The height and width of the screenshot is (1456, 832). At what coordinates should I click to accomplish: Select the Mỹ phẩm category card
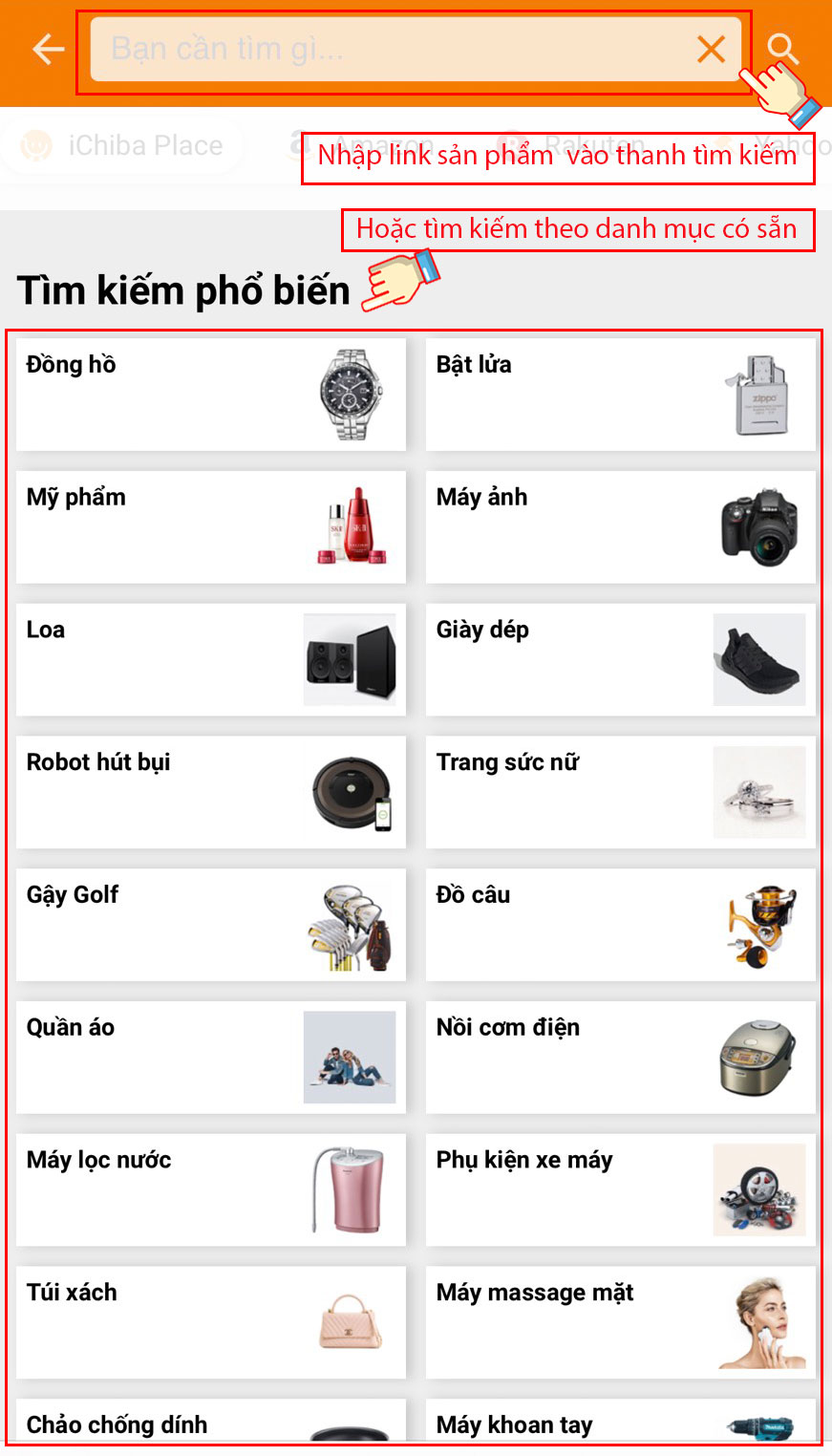210,527
